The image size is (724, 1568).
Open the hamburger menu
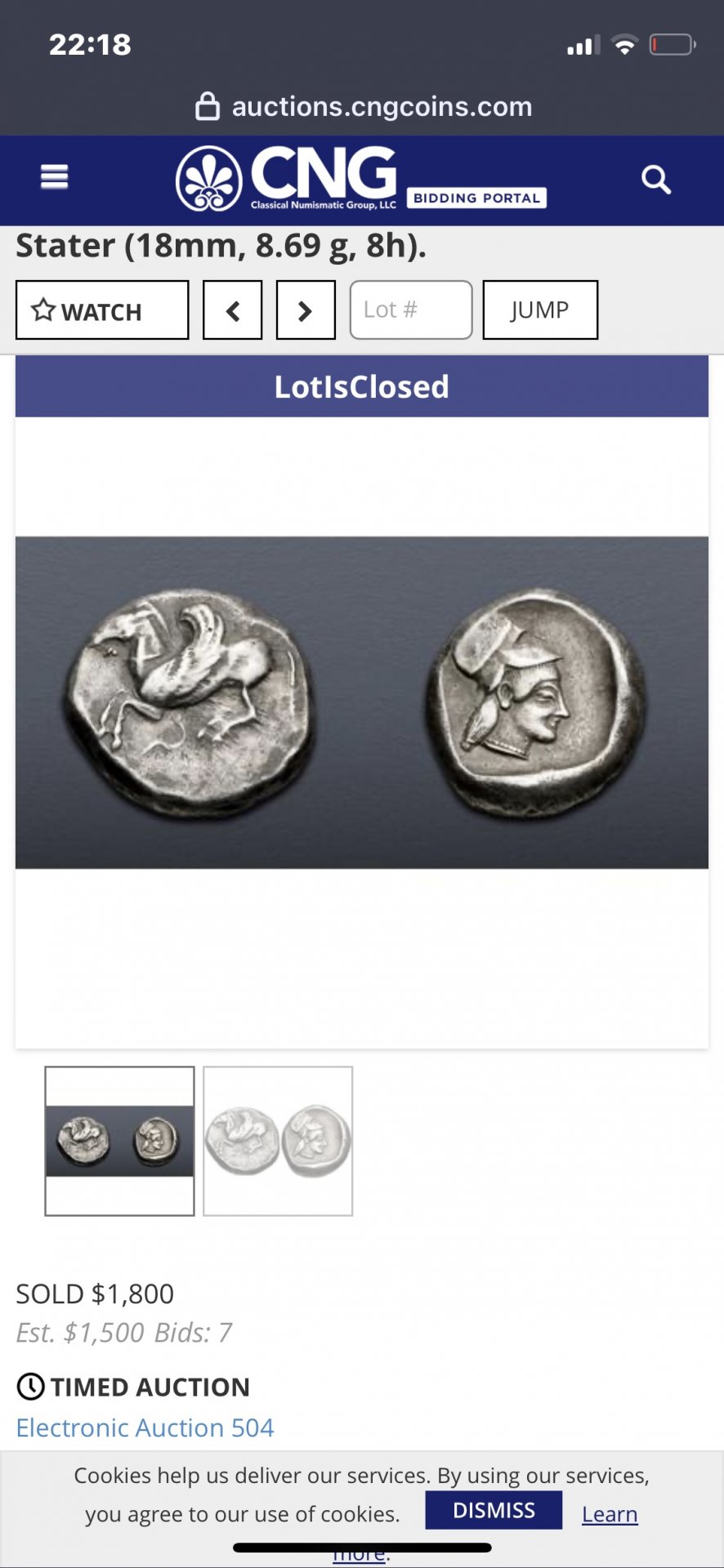pyautogui.click(x=54, y=176)
